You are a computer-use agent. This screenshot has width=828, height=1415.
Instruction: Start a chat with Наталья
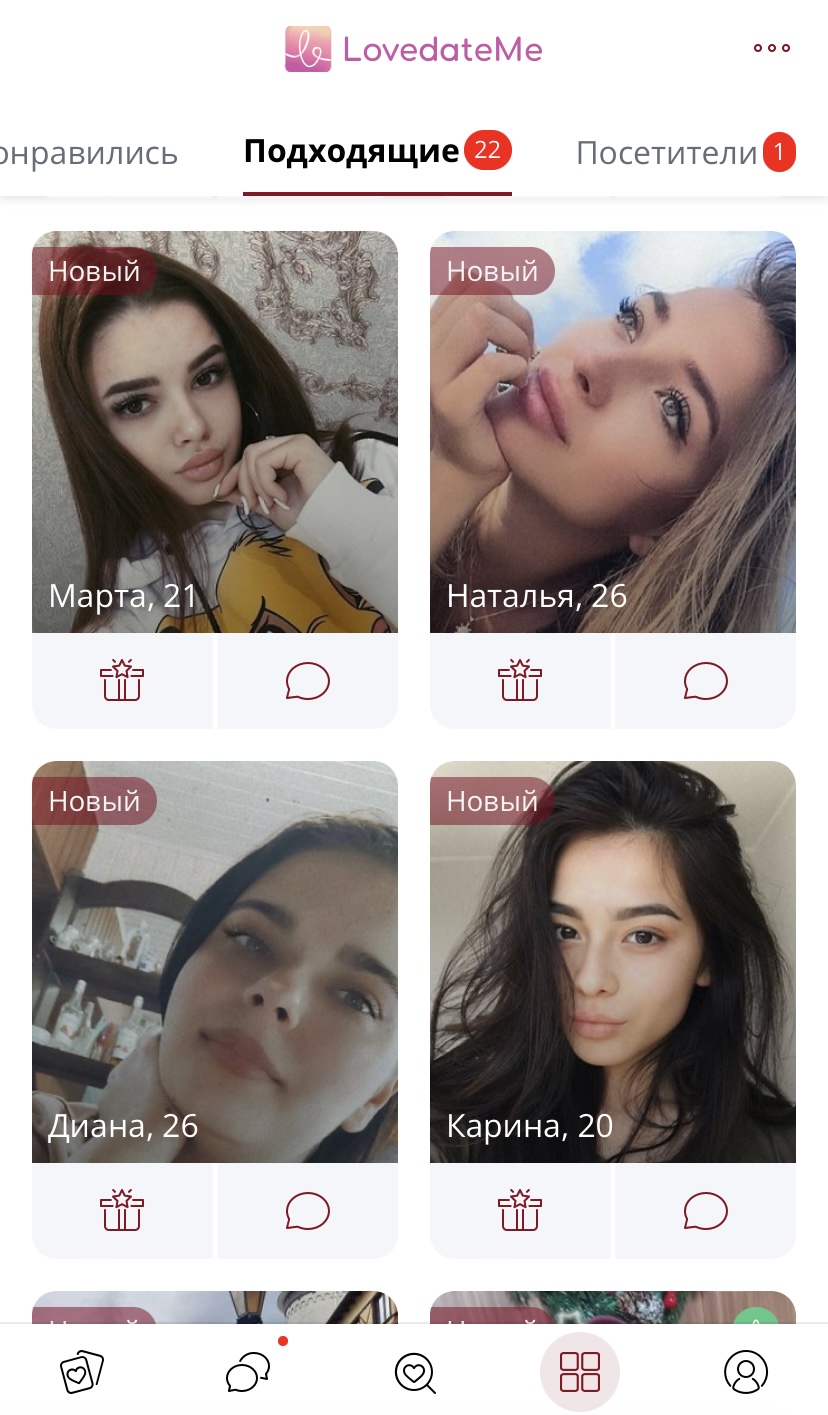[705, 681]
